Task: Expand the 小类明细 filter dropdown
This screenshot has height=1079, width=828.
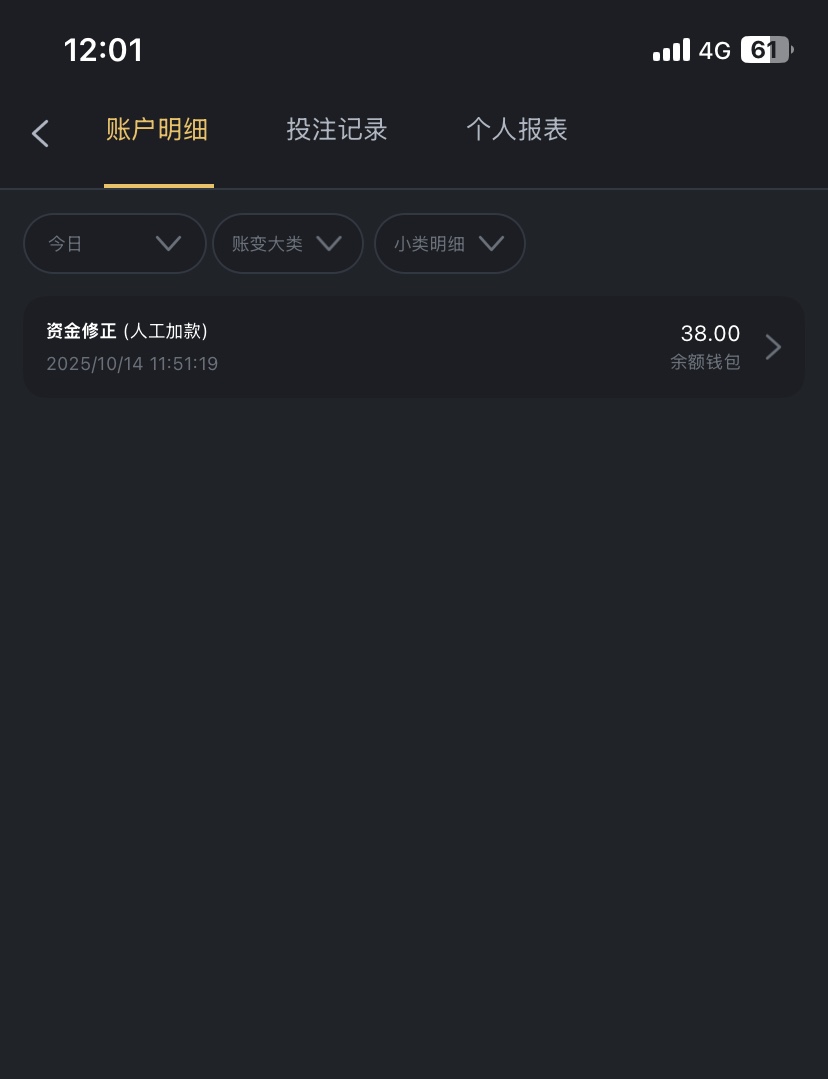Action: 449,243
